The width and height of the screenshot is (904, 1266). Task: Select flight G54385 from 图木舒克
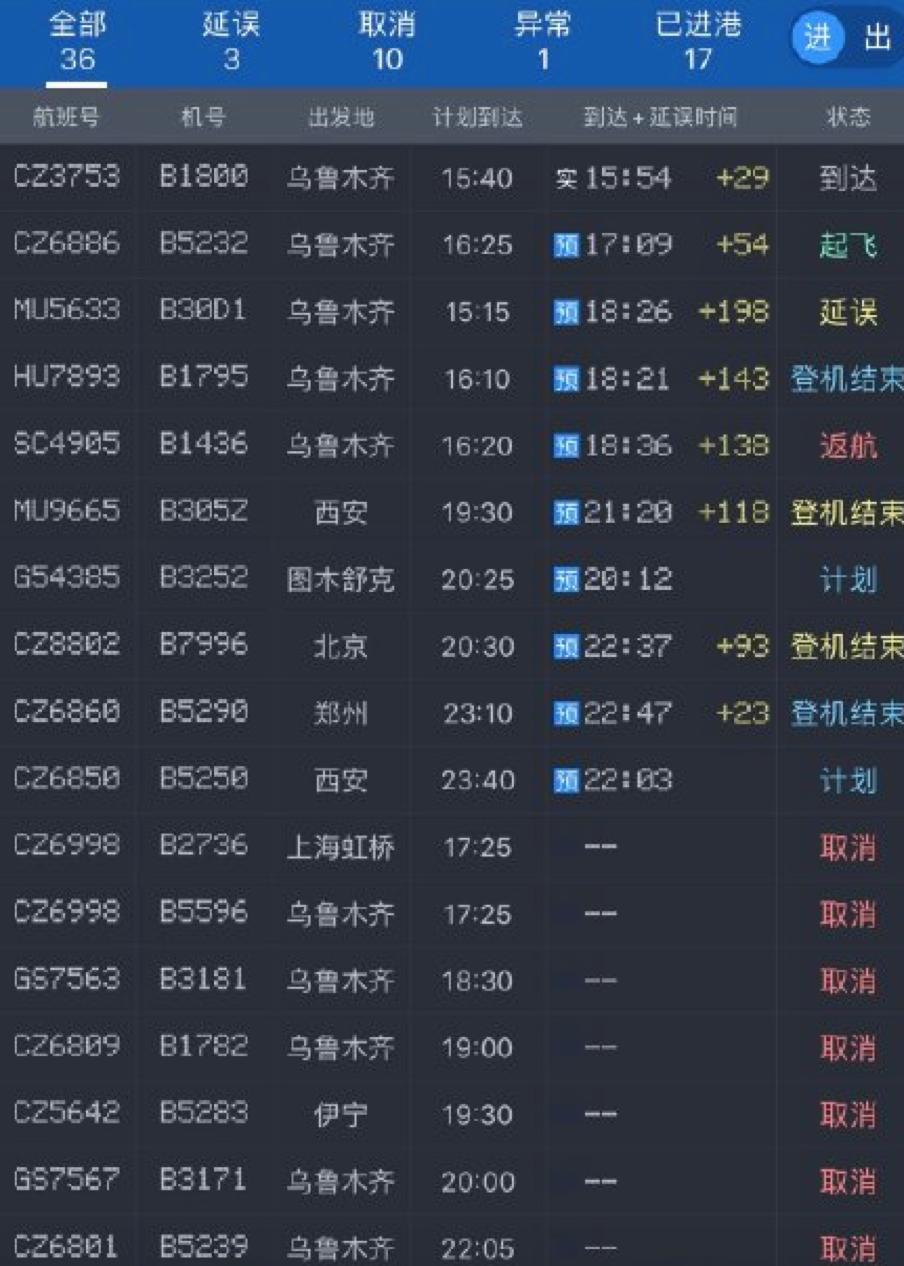pyautogui.click(x=66, y=579)
